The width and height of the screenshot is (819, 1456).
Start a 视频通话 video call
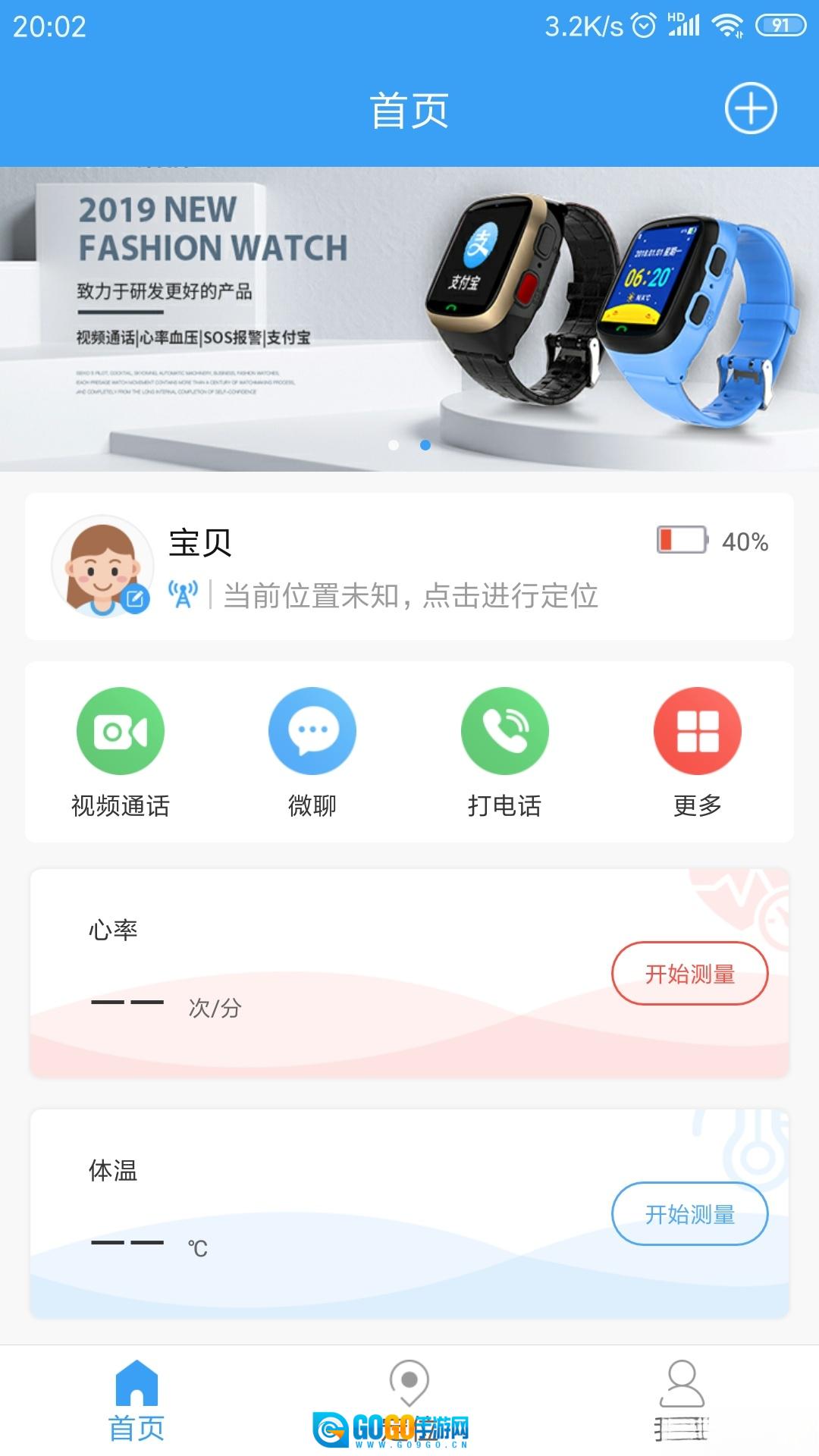(x=121, y=751)
